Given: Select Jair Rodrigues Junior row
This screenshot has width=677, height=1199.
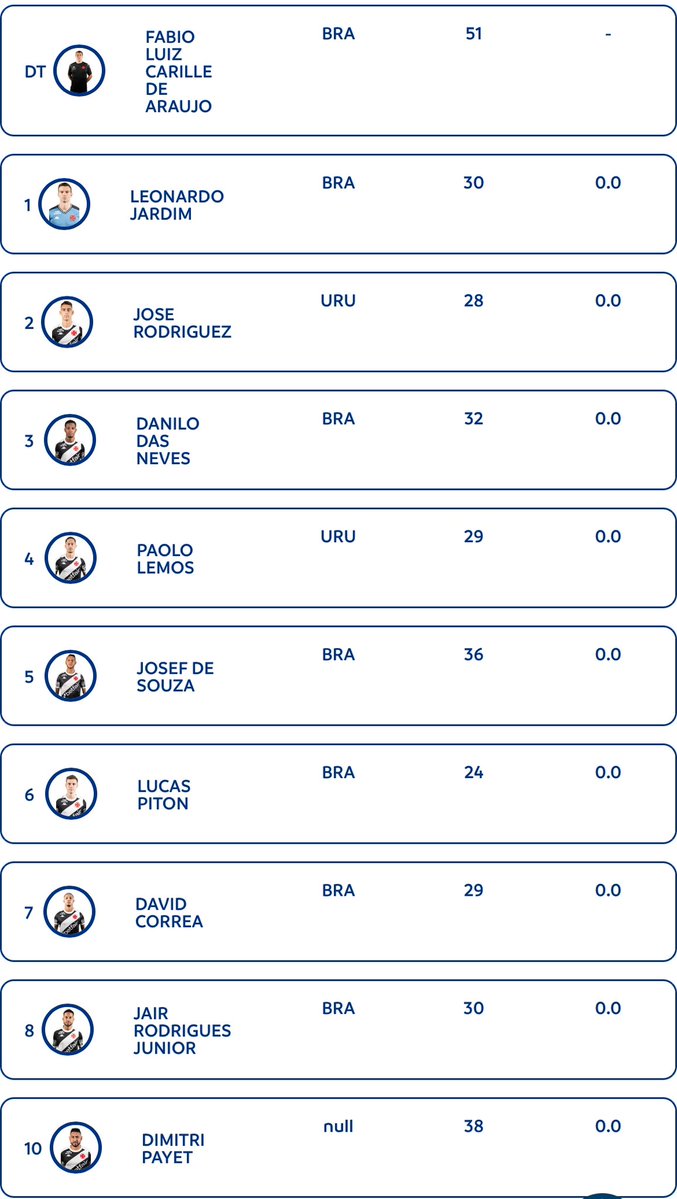Looking at the screenshot, I should [182, 1031].
